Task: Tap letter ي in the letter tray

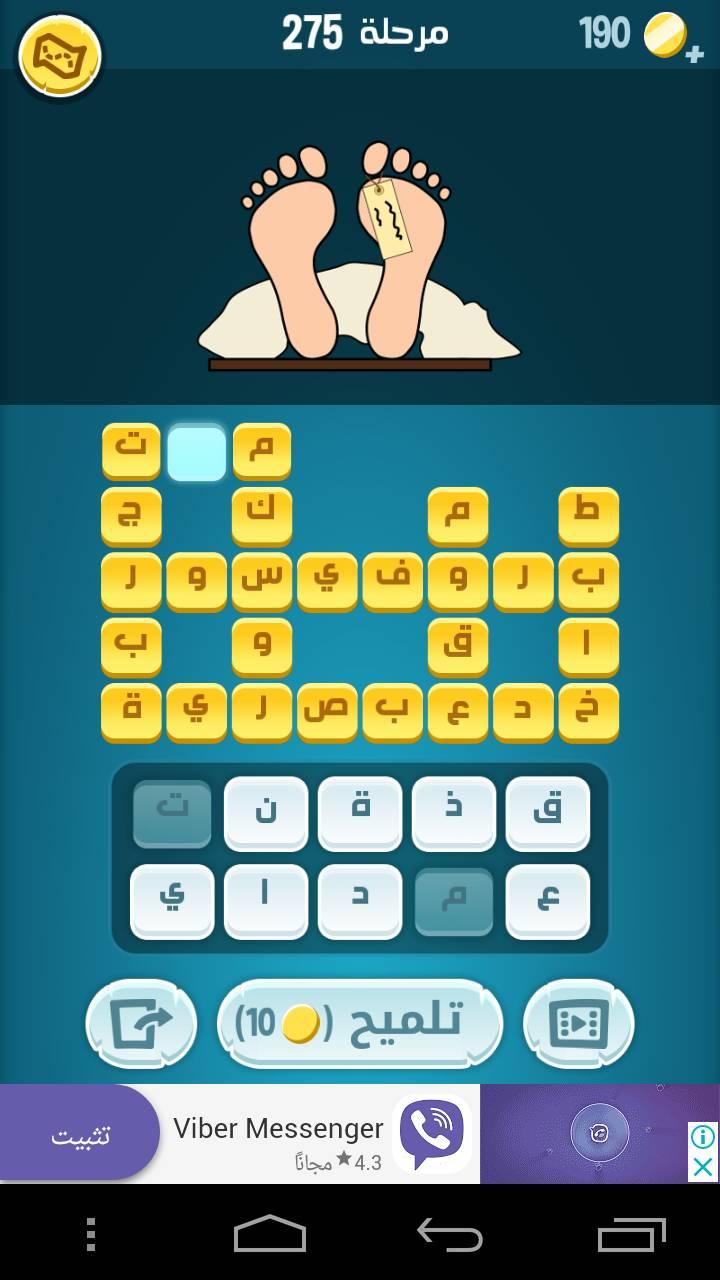Action: point(172,901)
